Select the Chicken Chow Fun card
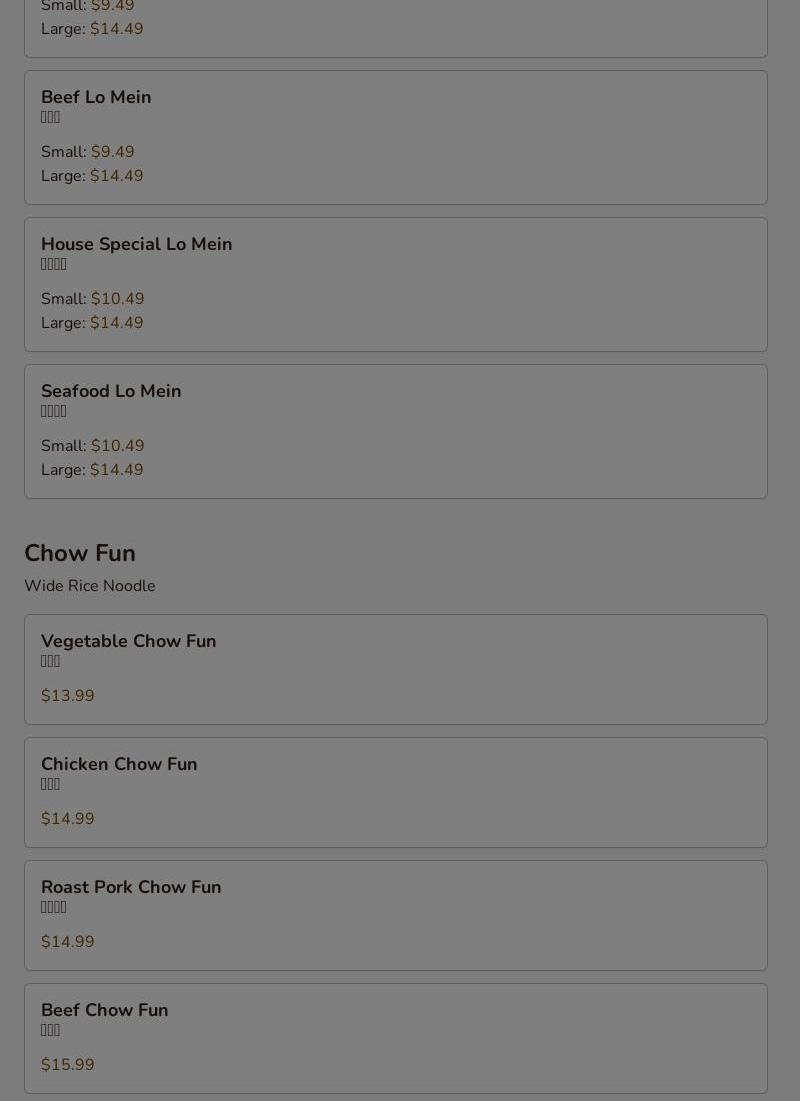The width and height of the screenshot is (800, 1101). [395, 792]
